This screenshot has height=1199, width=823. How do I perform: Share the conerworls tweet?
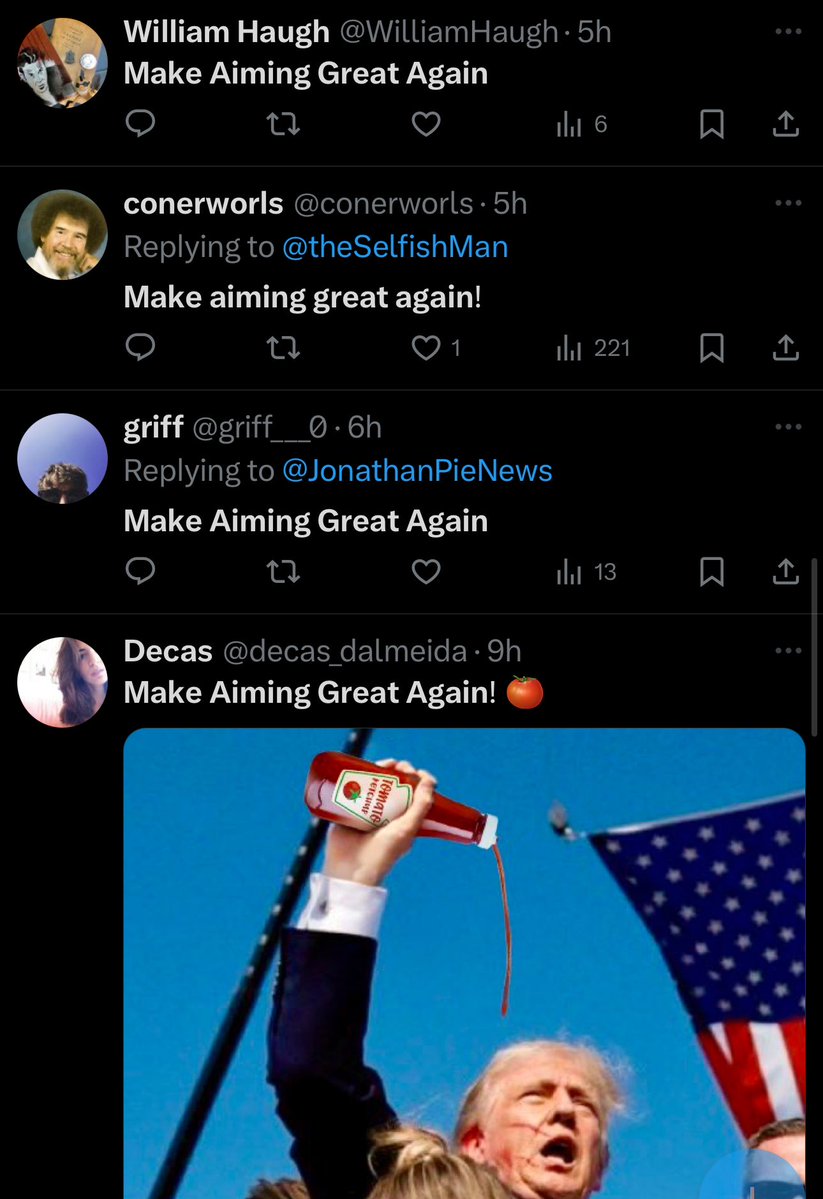[787, 348]
